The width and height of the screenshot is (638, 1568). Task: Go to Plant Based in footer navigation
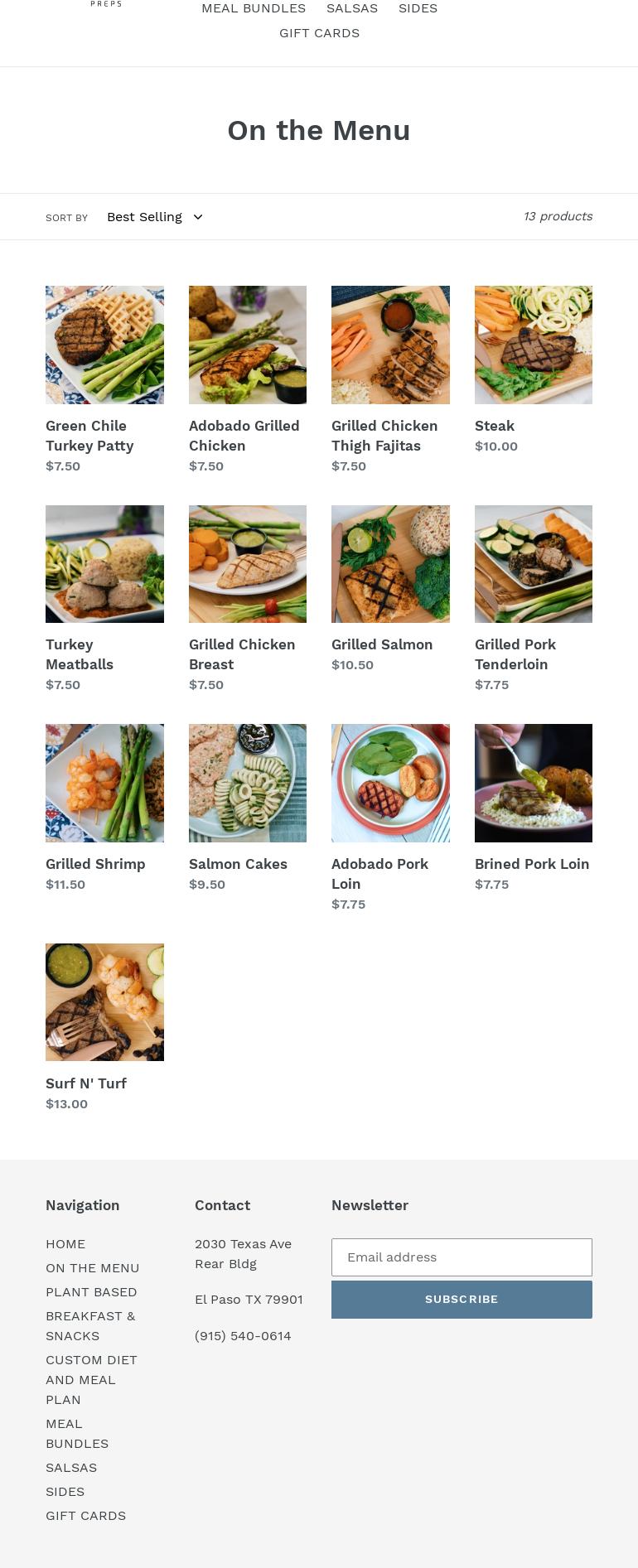91,1292
